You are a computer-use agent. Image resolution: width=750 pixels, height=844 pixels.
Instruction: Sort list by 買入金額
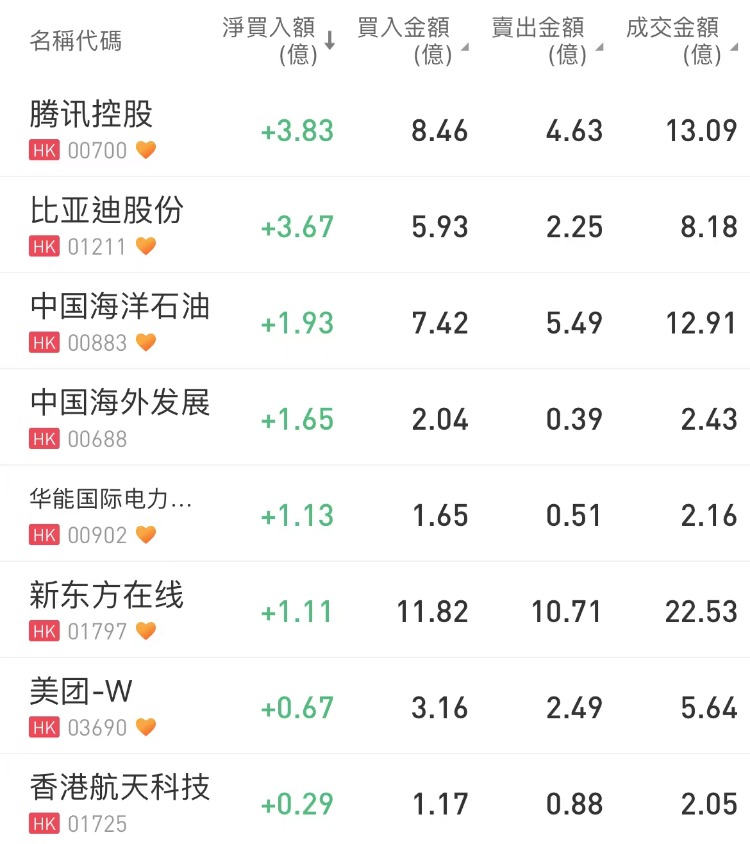pos(410,40)
